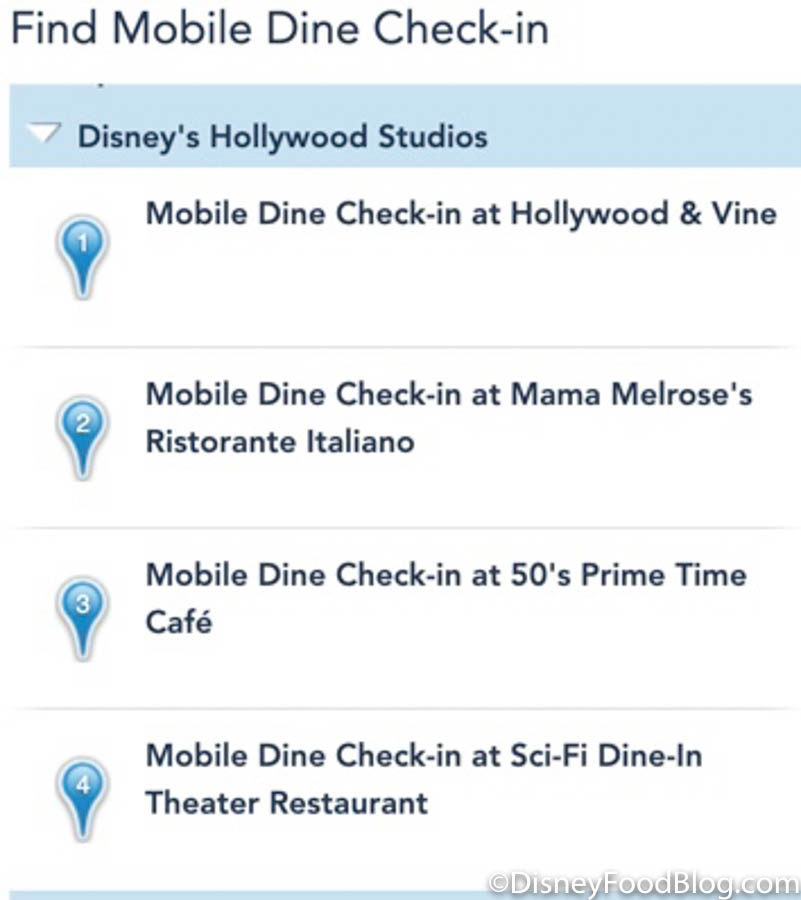Choose Sci-Fi Dine-In Theater Restaurant check-in
Screen dimensions: 801x900
click(x=424, y=778)
